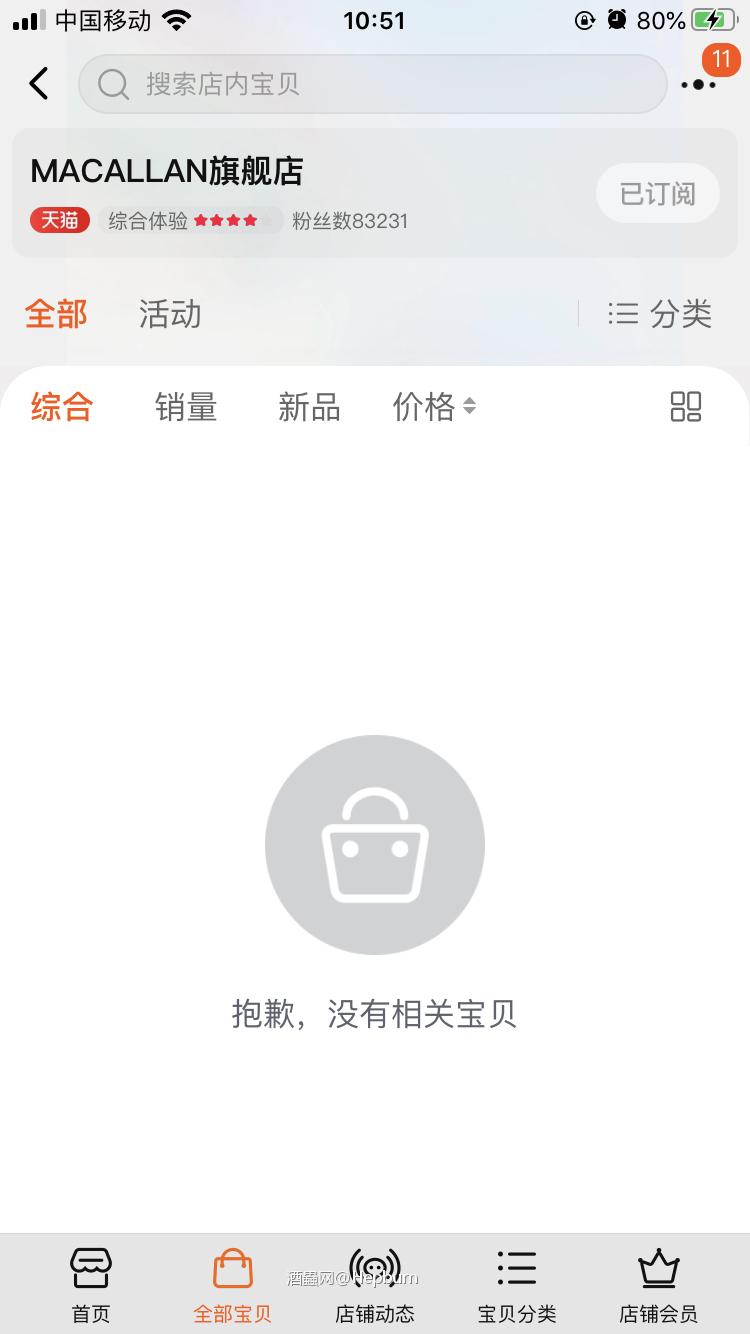Select the 全部 tab
The image size is (750, 1334).
[x=55, y=313]
